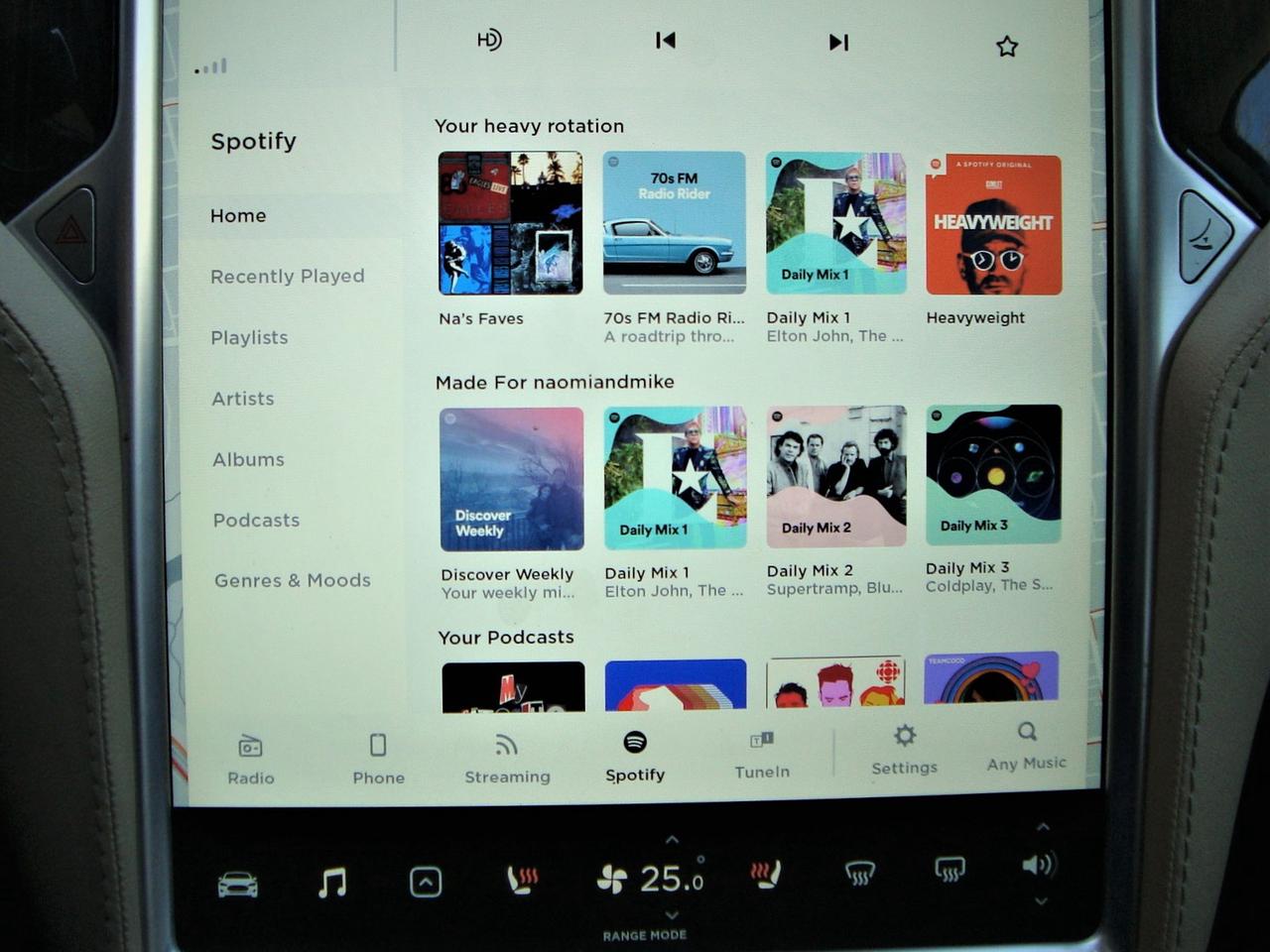Play Daily Mix 2 with Supertramp

tap(835, 477)
